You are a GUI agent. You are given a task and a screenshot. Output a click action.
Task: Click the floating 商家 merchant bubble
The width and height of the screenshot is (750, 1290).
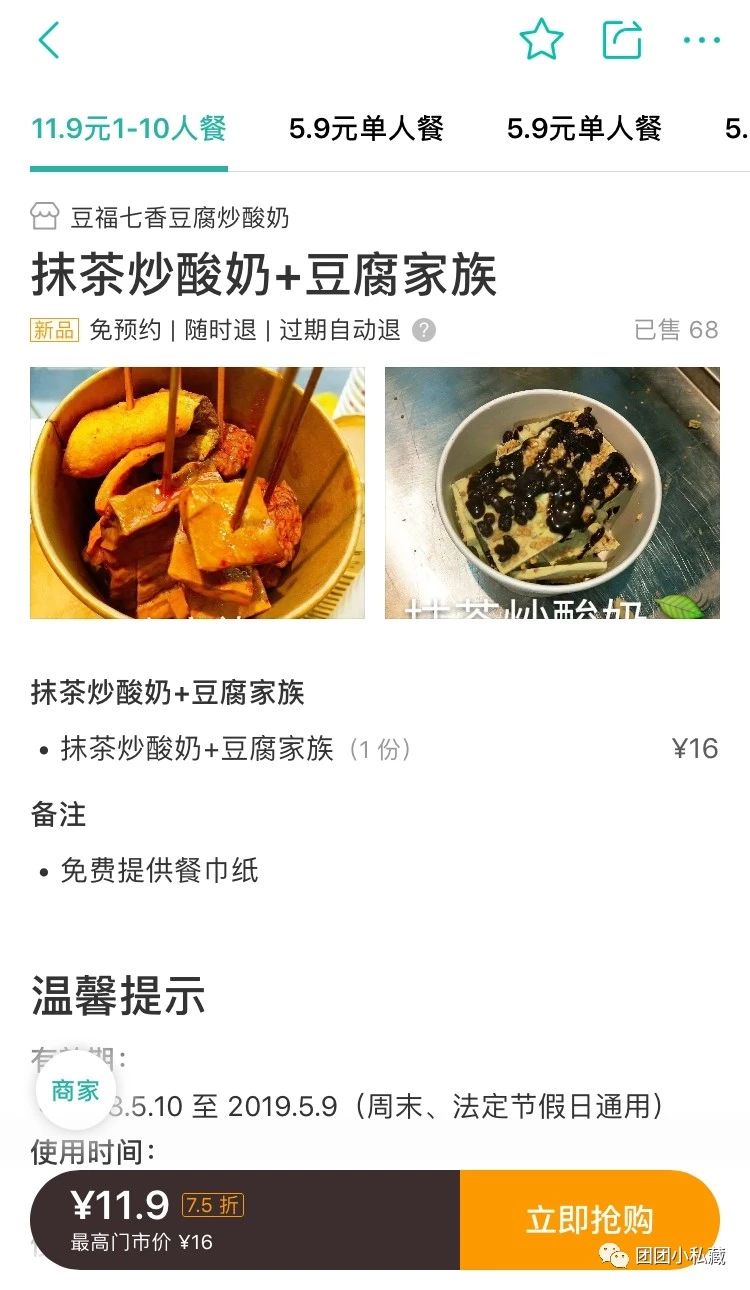74,1093
